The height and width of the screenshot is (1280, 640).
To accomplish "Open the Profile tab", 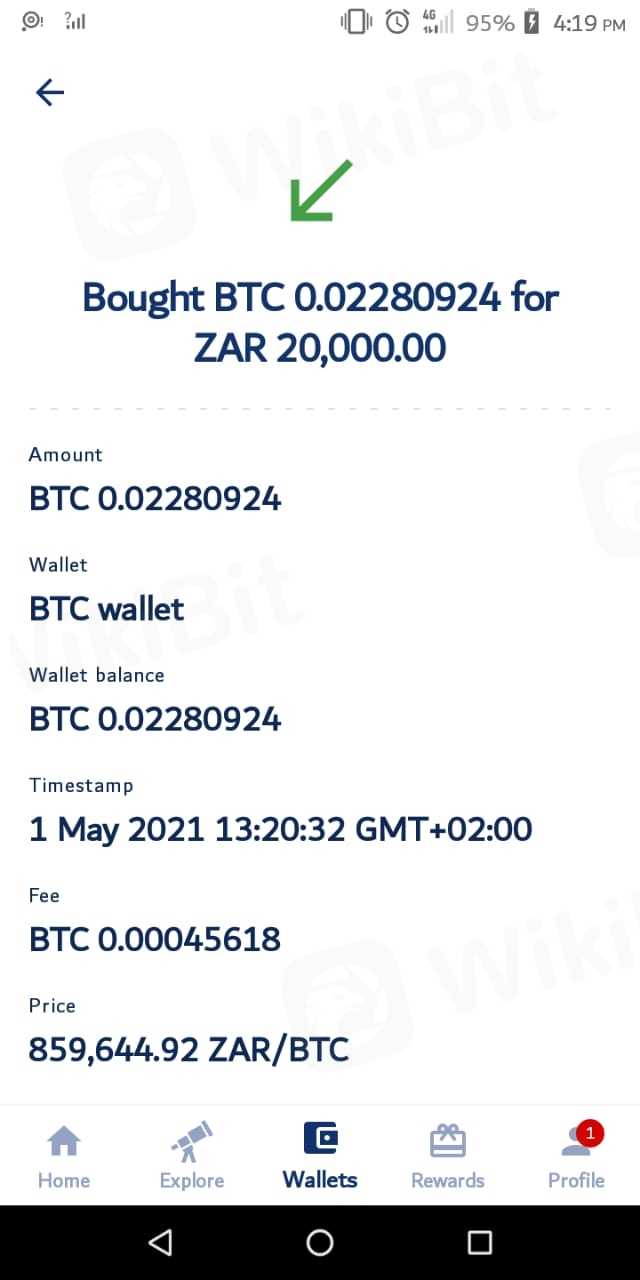I will click(576, 1156).
